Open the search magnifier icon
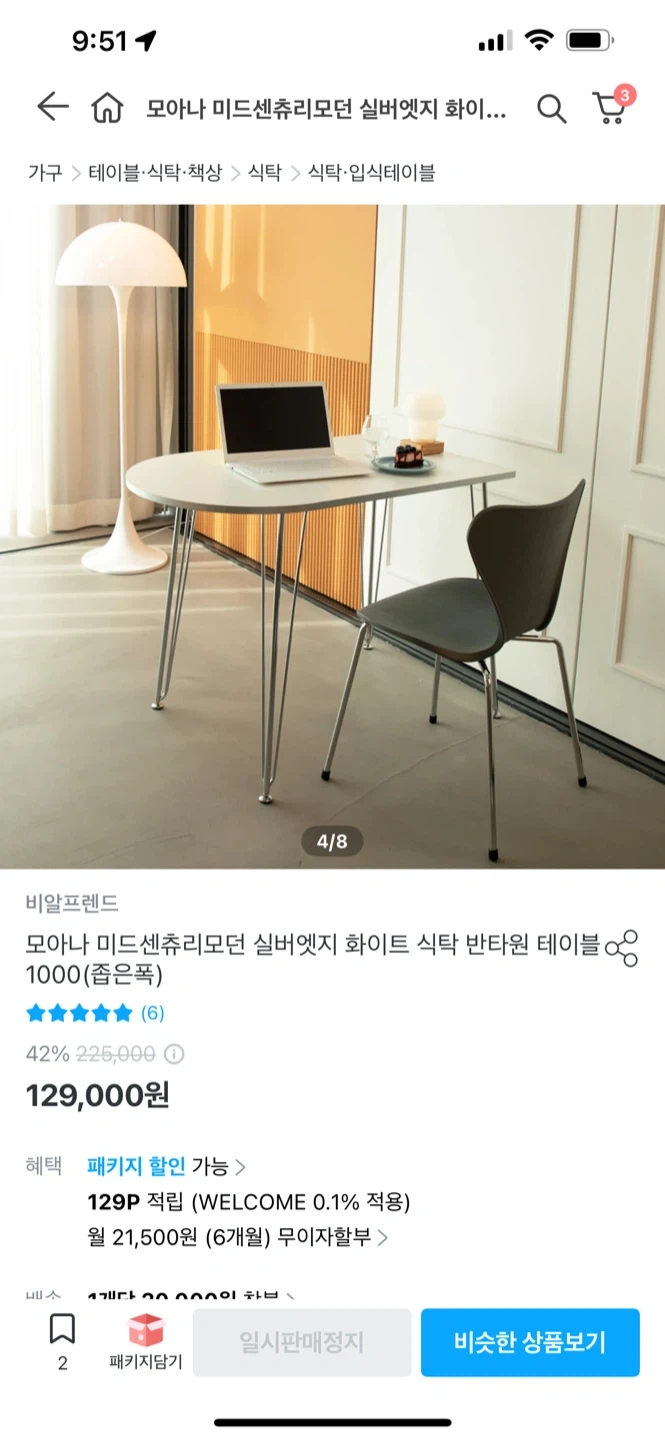Viewport: 665px width, 1440px height. click(x=551, y=108)
